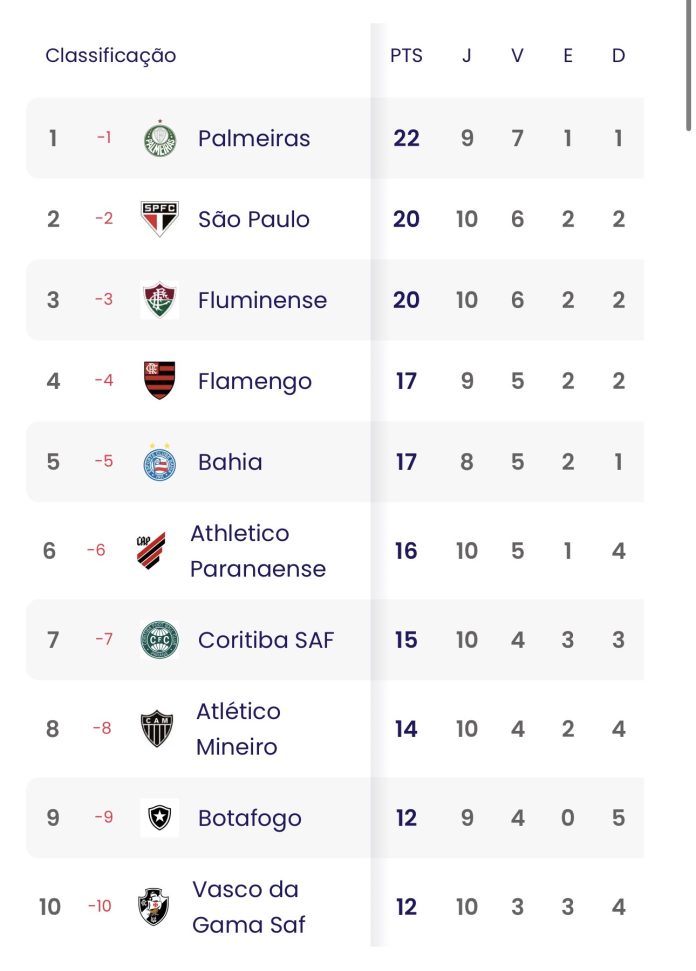696x971 pixels.
Task: Open the São Paulo team row
Action: pos(254,219)
